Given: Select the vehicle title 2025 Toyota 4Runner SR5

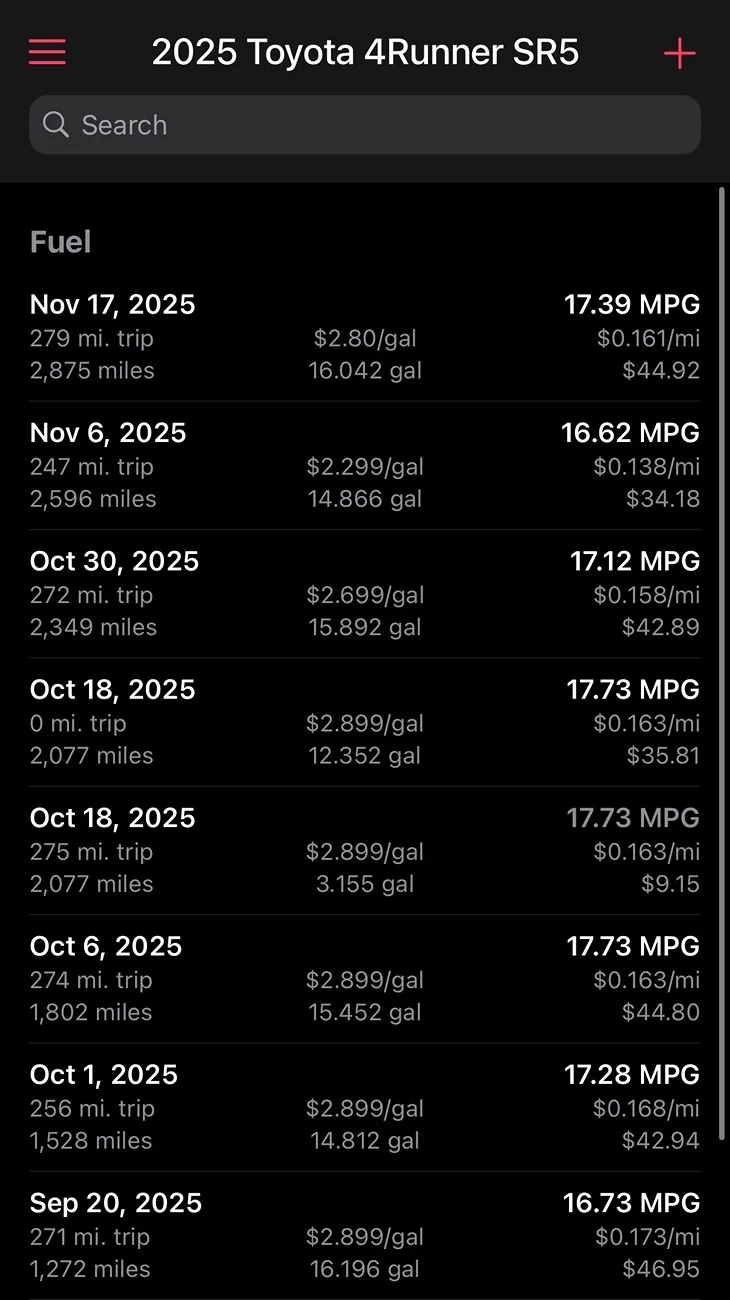Looking at the screenshot, I should (365, 52).
